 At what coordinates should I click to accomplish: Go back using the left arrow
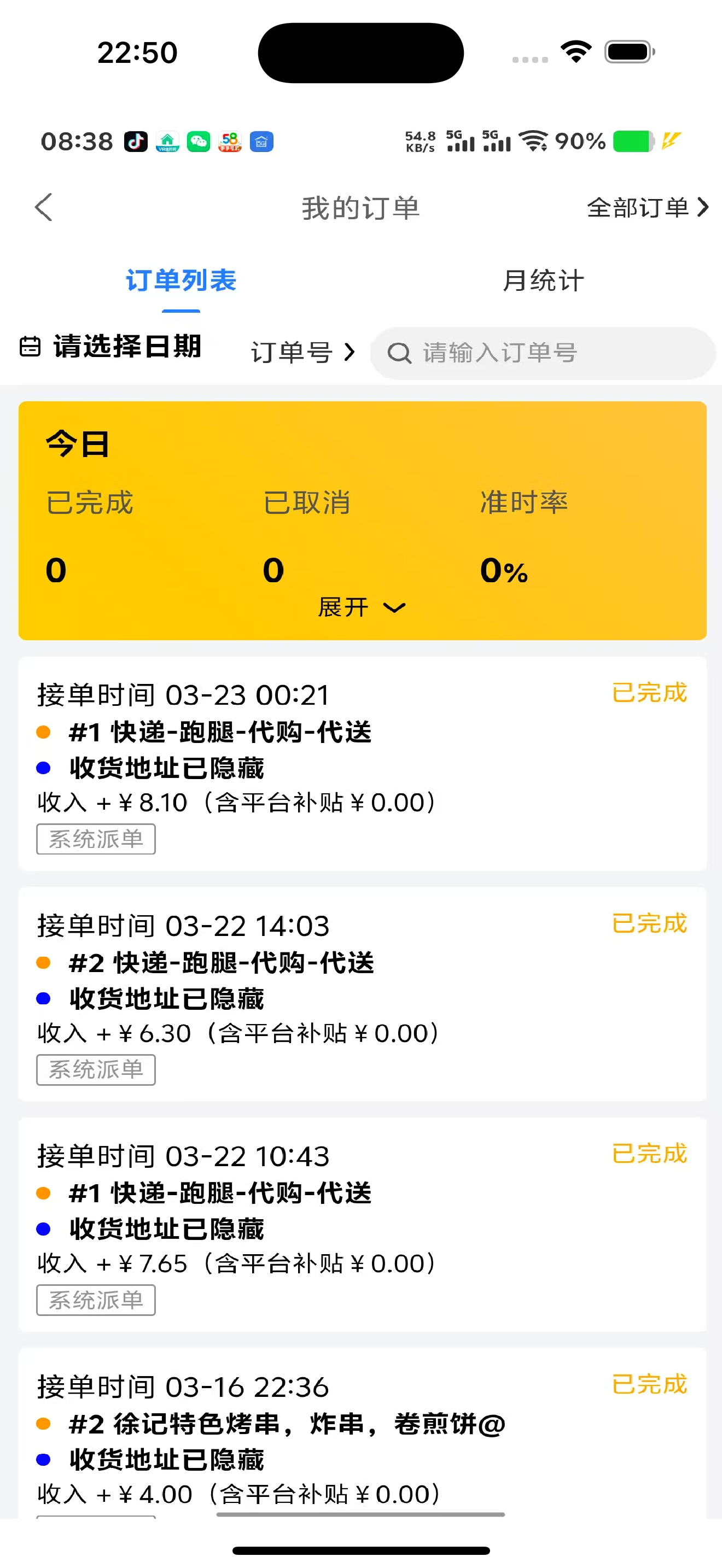point(44,208)
